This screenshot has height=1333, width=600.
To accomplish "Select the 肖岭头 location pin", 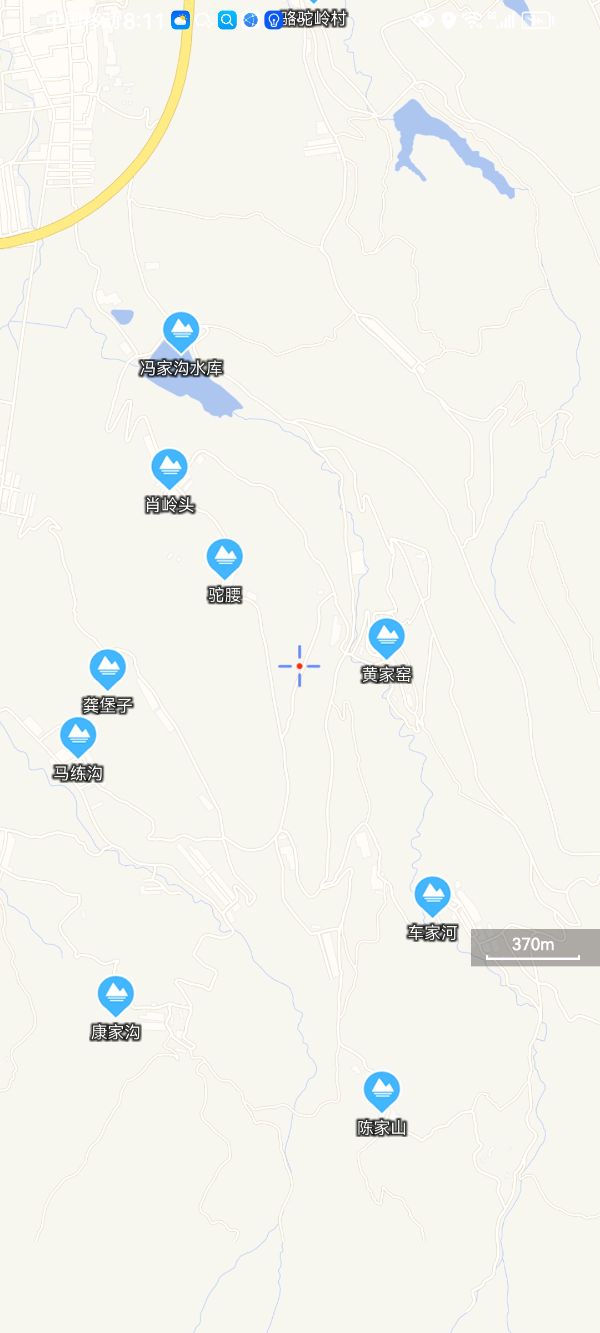I will tap(169, 468).
